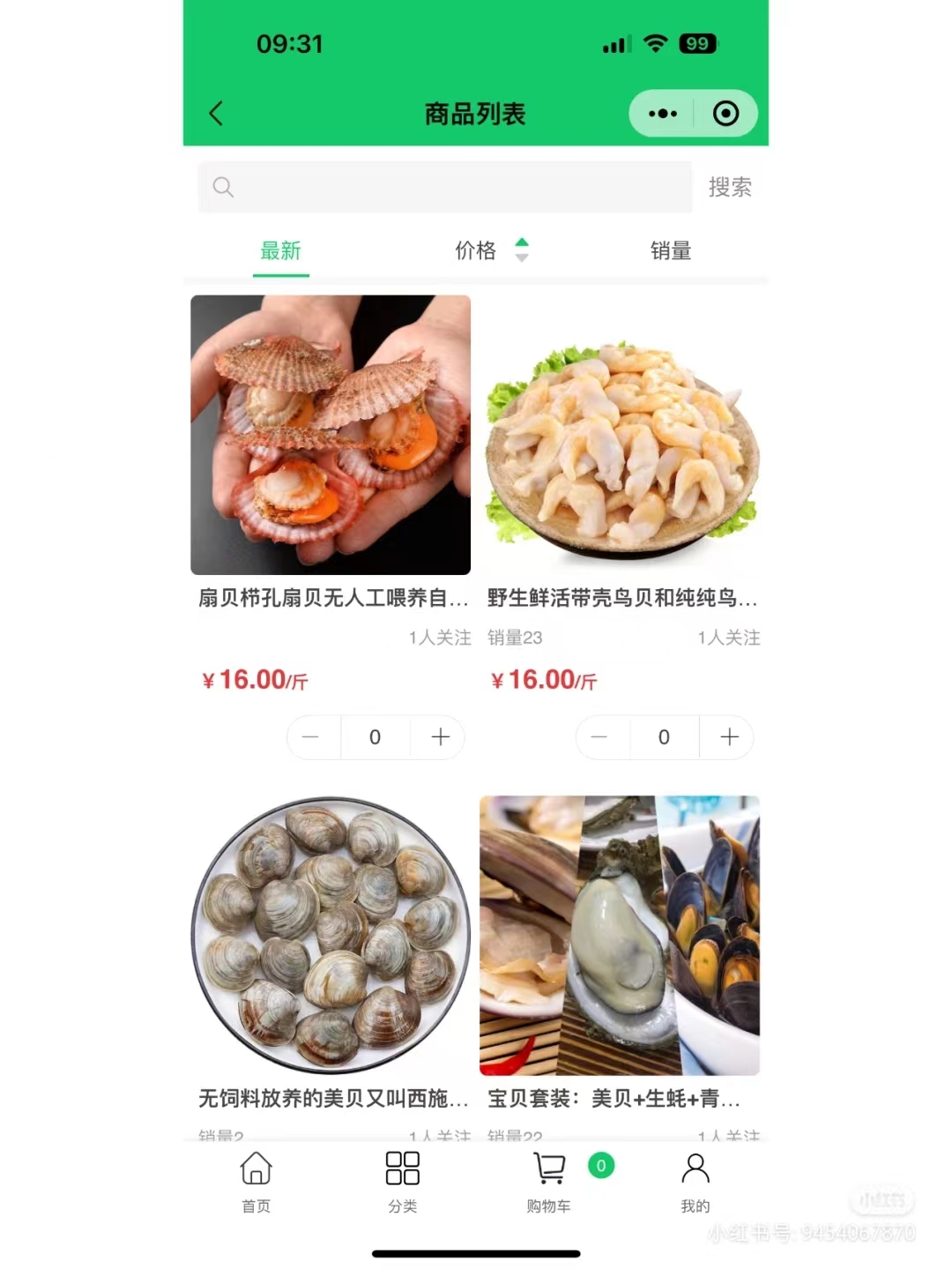
Task: Open the 分类 tab
Action: 403,1182
